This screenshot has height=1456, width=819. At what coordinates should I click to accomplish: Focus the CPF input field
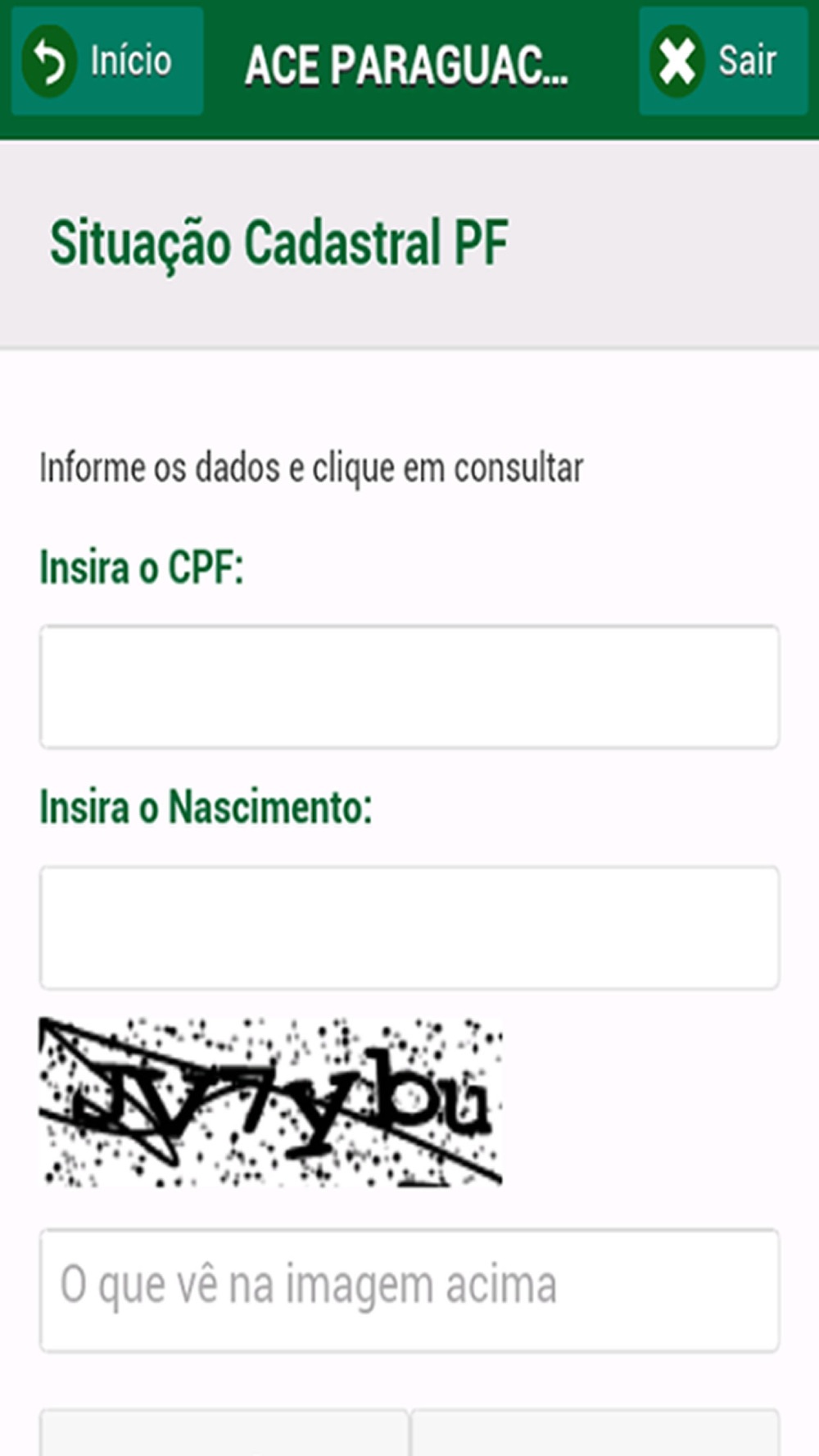(x=409, y=686)
